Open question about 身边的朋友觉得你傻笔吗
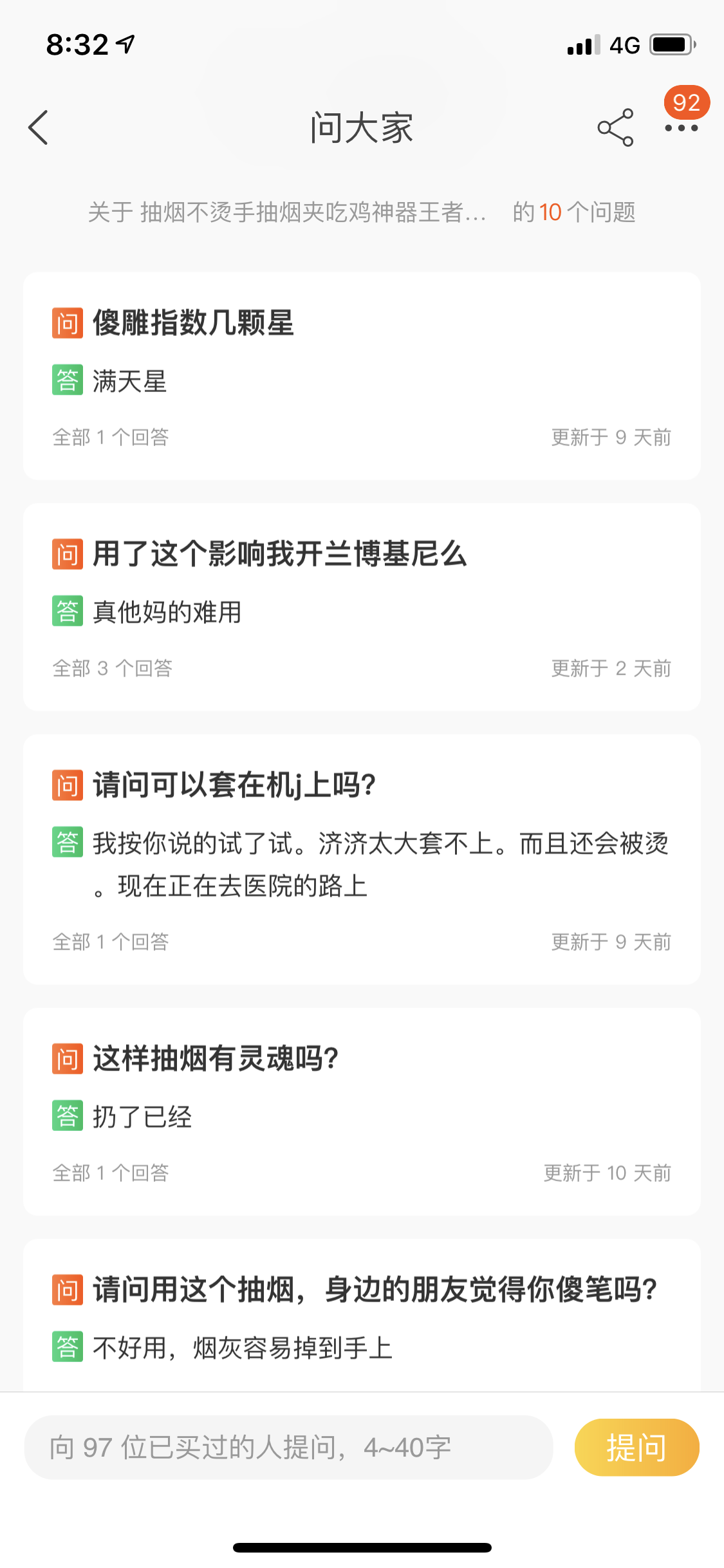The height and width of the screenshot is (1568, 724). [x=362, y=1315]
